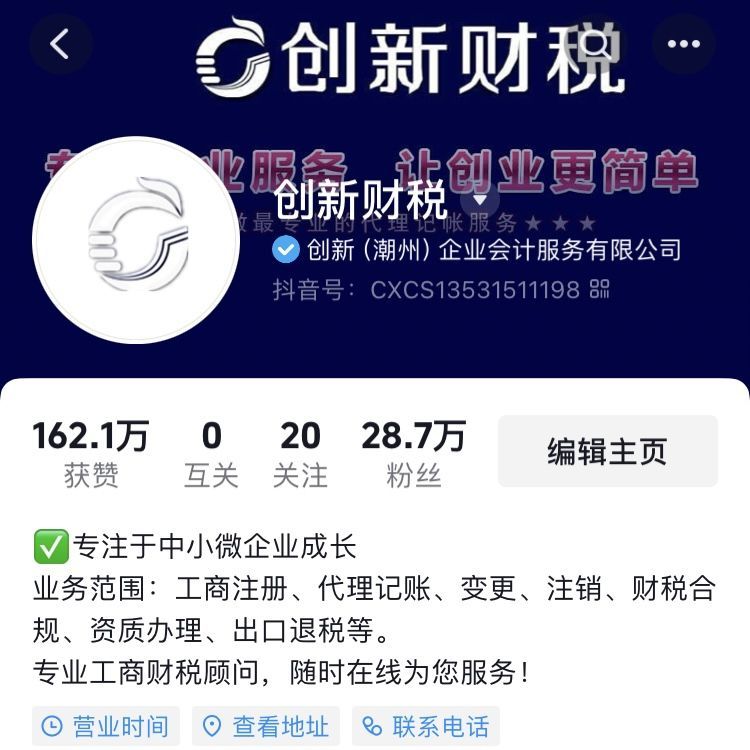View the 162.1万 获赞 likes
The image size is (750, 750).
coord(91,453)
